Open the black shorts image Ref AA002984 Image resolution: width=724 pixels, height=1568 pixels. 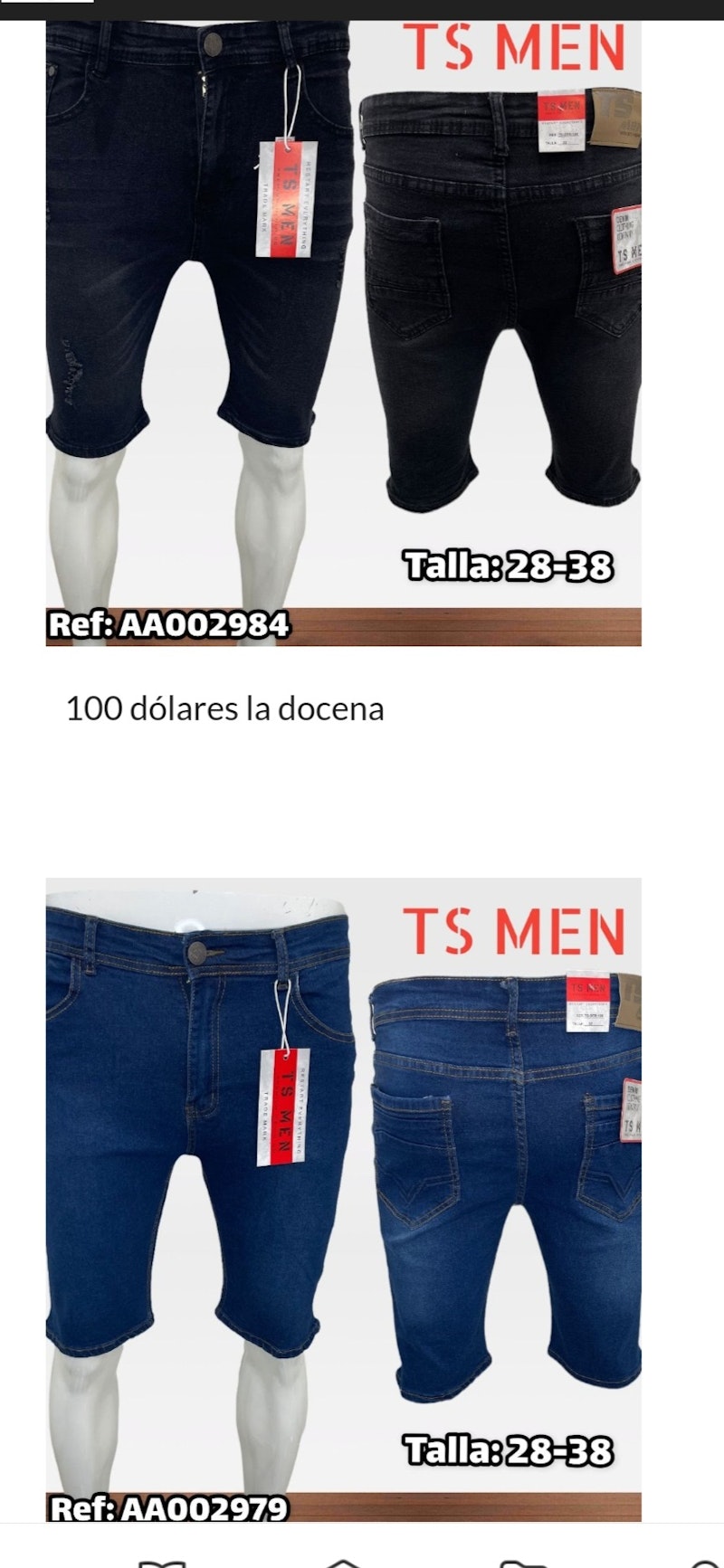[344, 333]
